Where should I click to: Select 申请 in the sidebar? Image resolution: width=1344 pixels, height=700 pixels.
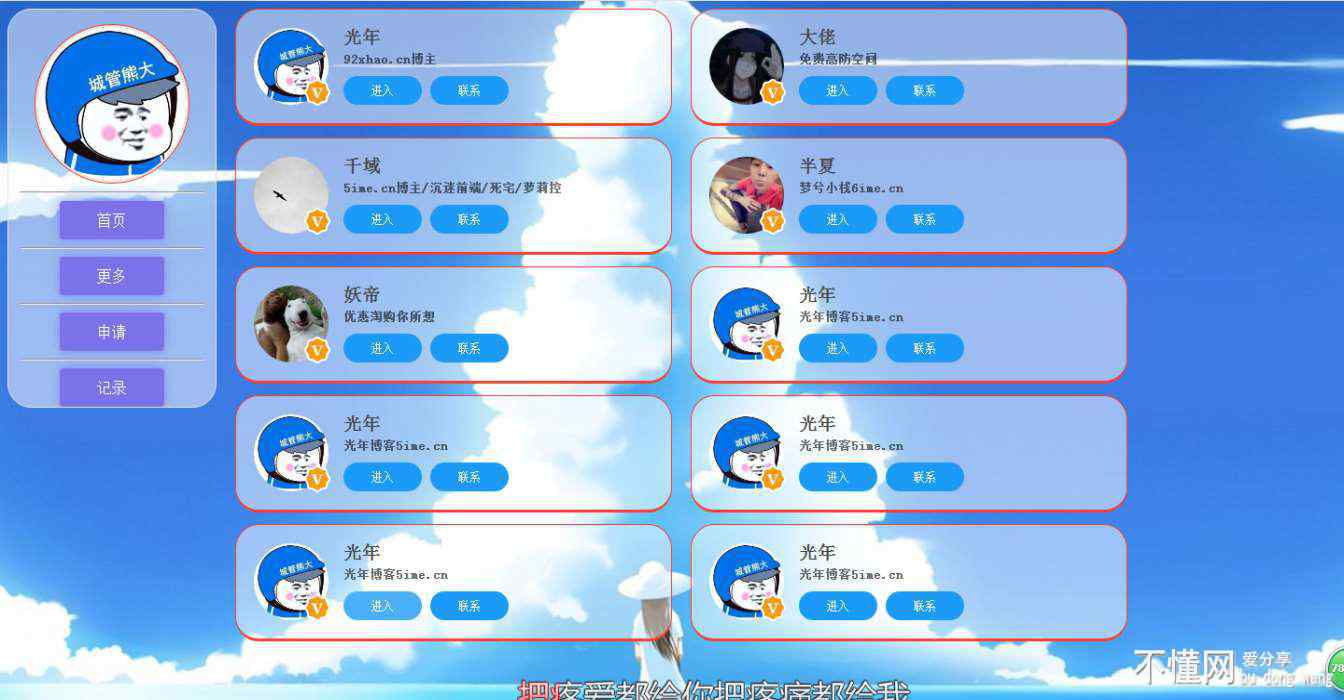coord(111,332)
